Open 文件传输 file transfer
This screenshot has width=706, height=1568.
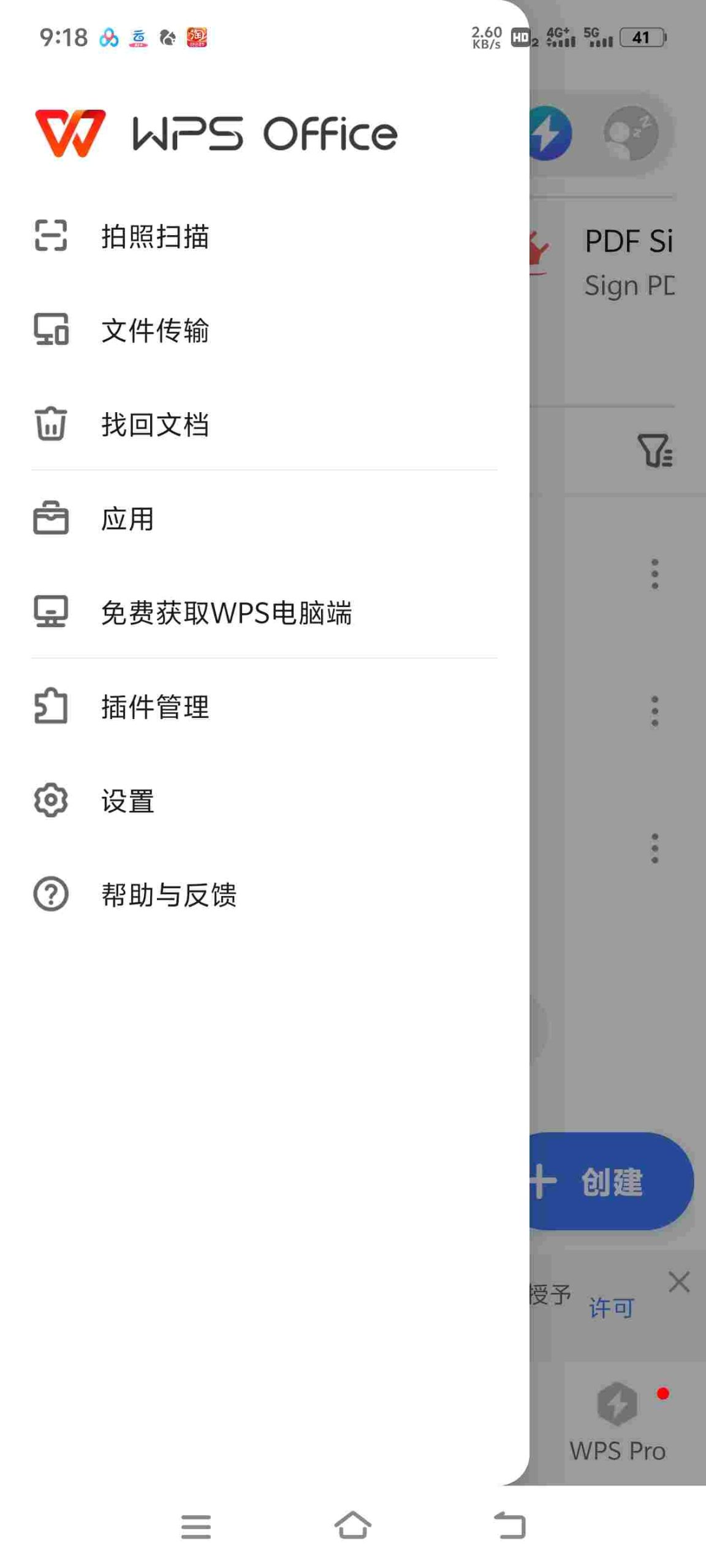pyautogui.click(x=264, y=330)
